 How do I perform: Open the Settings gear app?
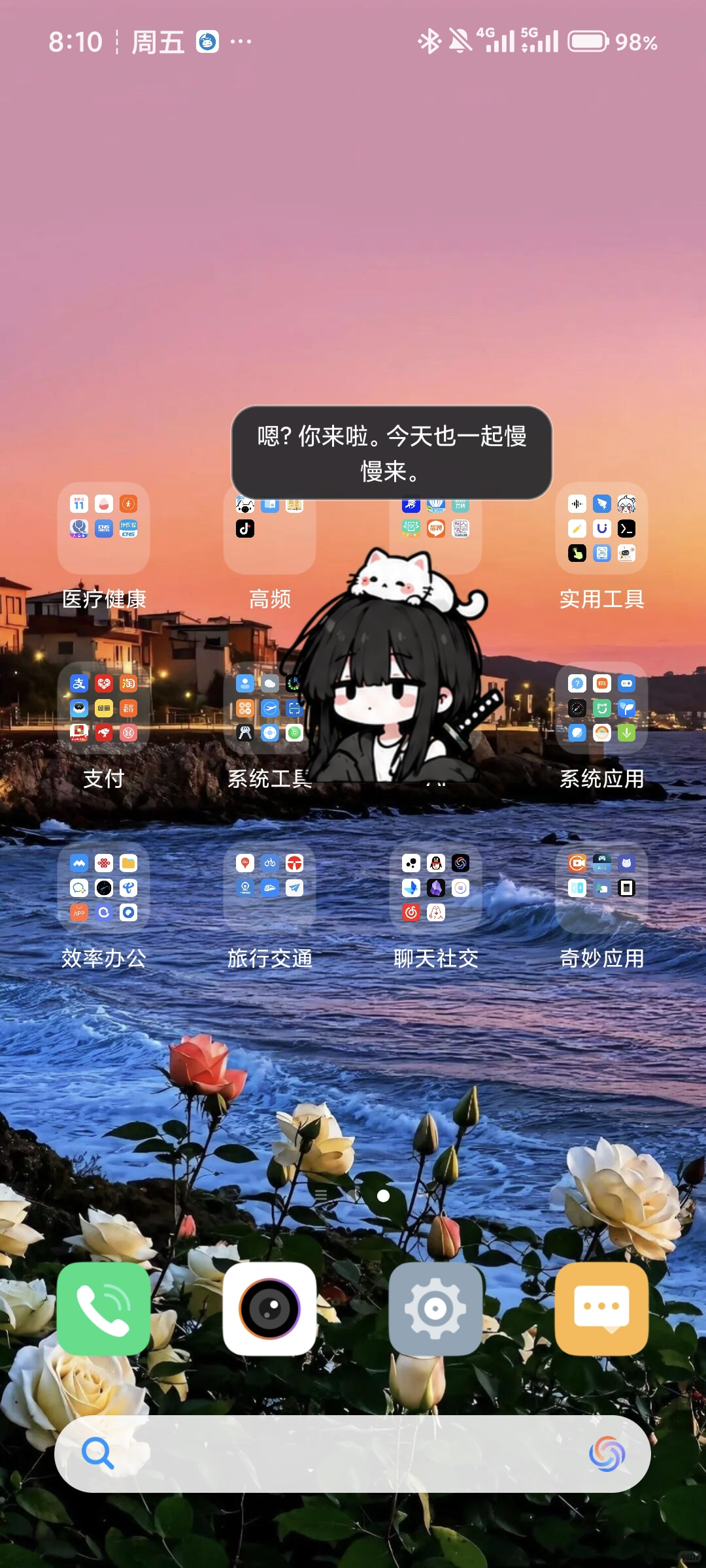pyautogui.click(x=435, y=1309)
